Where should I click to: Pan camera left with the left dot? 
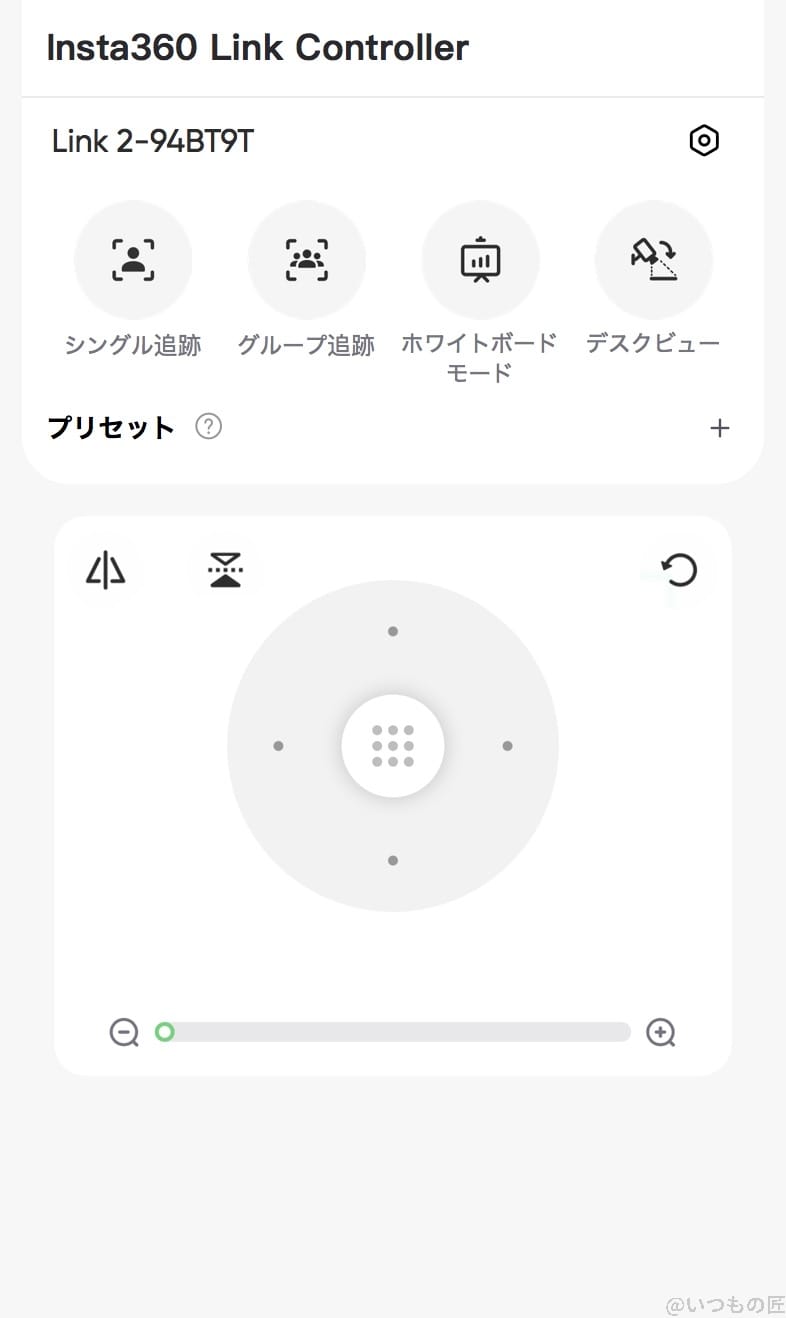pos(278,746)
